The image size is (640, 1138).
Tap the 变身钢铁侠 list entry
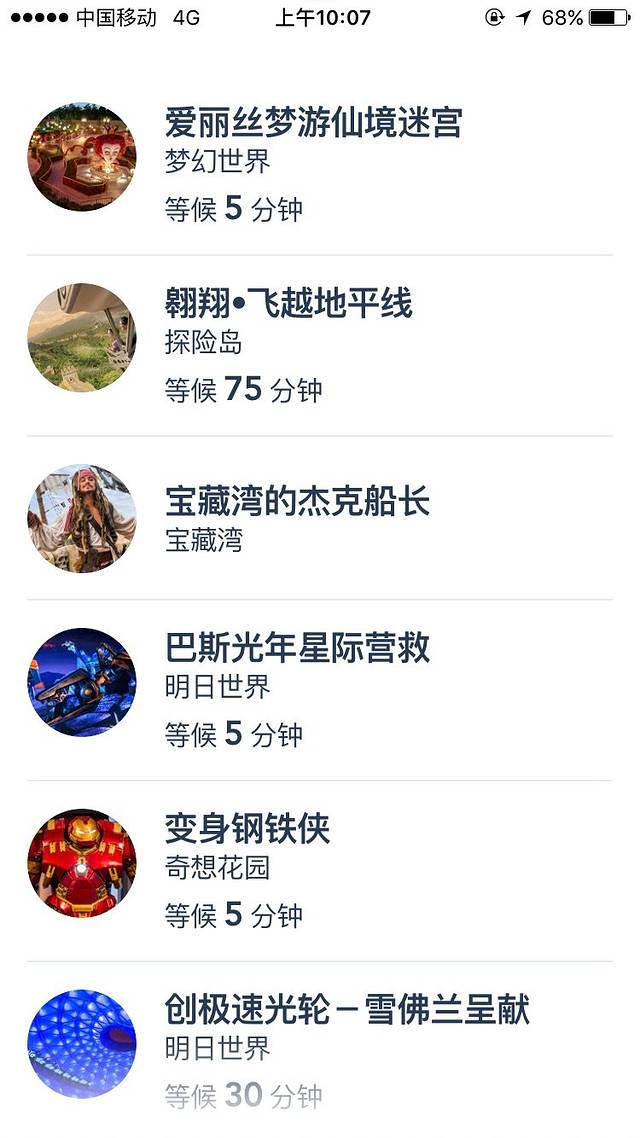click(x=247, y=829)
